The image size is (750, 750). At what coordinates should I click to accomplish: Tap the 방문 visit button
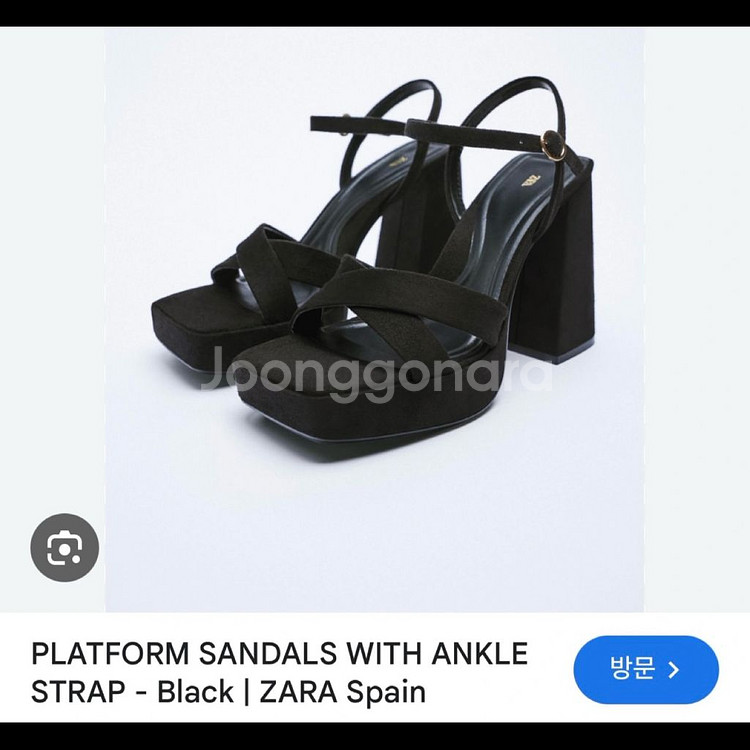pos(645,669)
